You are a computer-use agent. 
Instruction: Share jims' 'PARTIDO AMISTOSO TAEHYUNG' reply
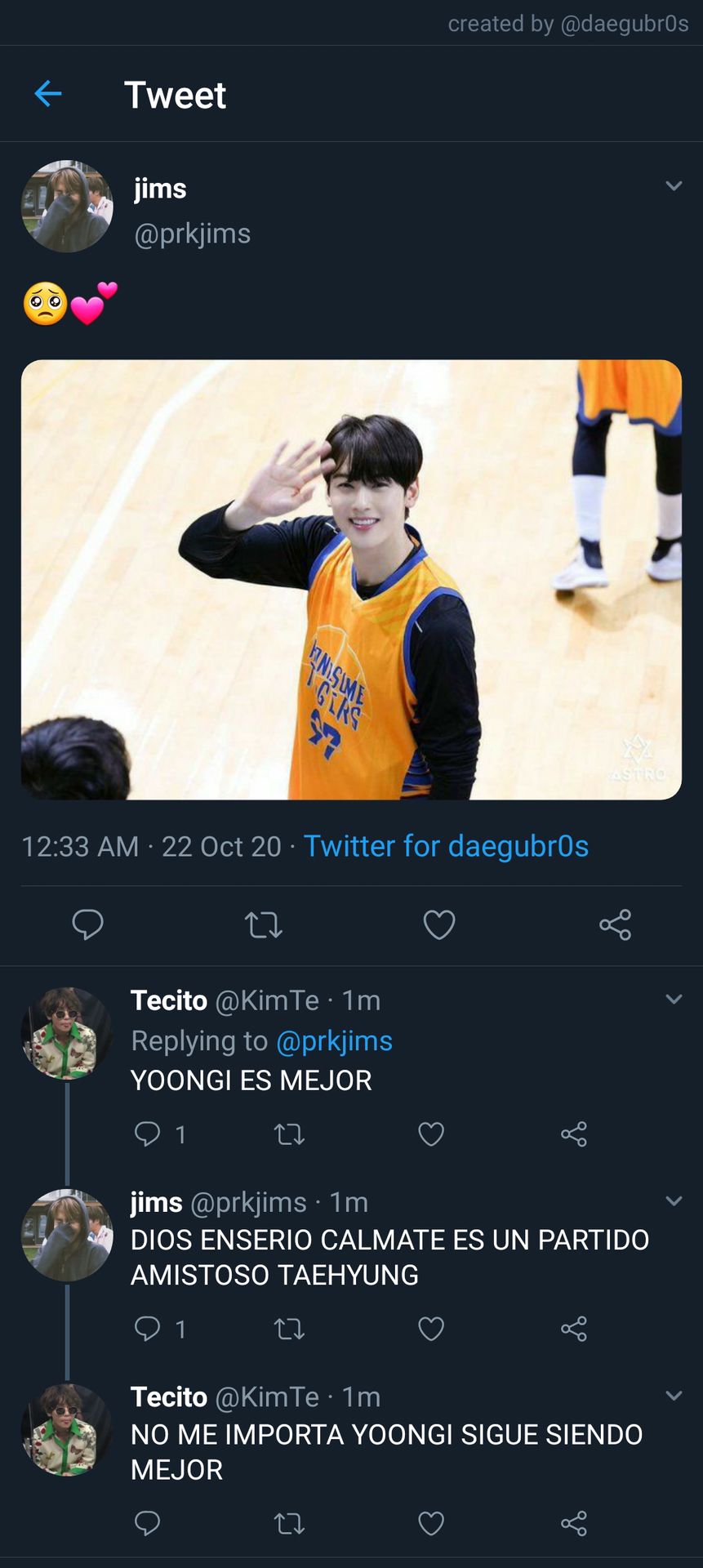click(574, 1329)
